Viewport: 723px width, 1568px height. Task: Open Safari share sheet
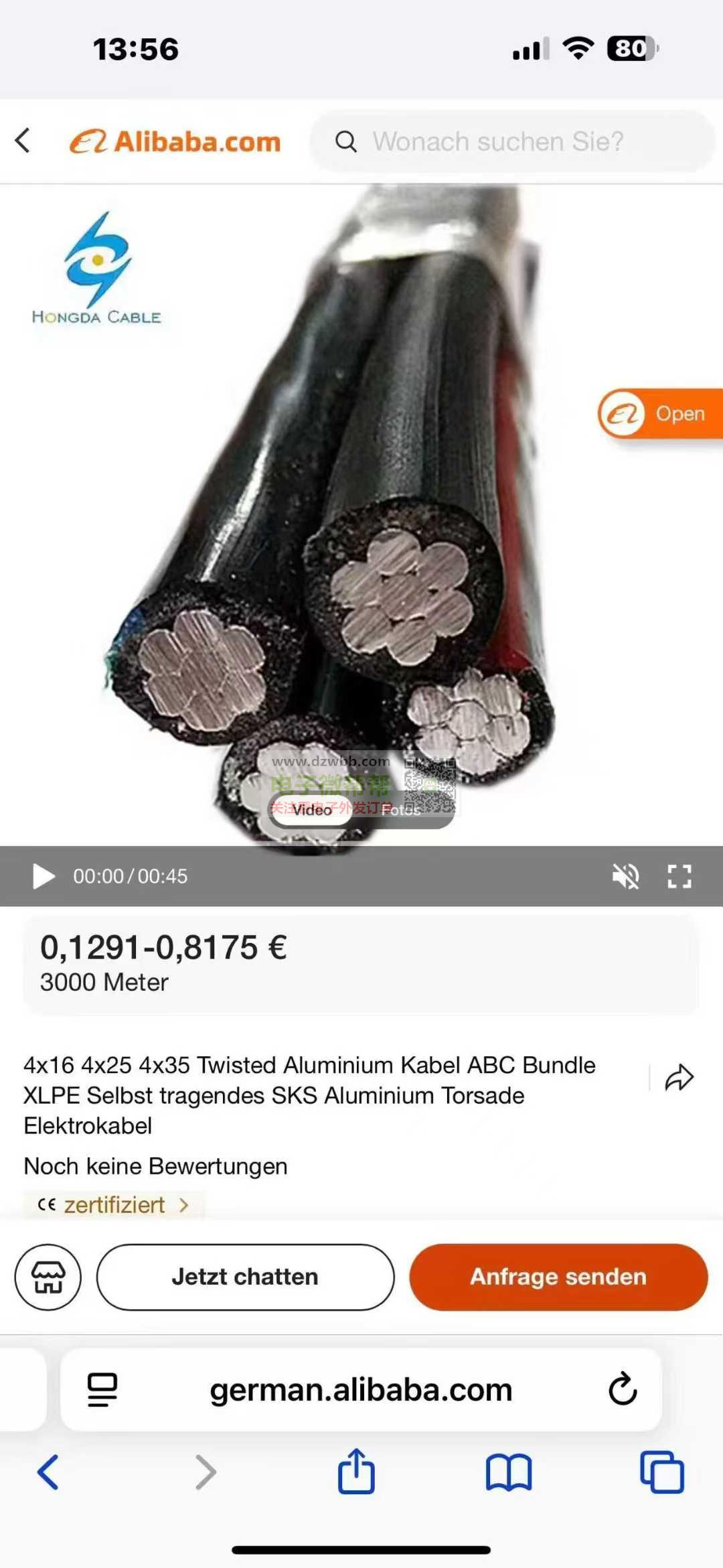[356, 1472]
